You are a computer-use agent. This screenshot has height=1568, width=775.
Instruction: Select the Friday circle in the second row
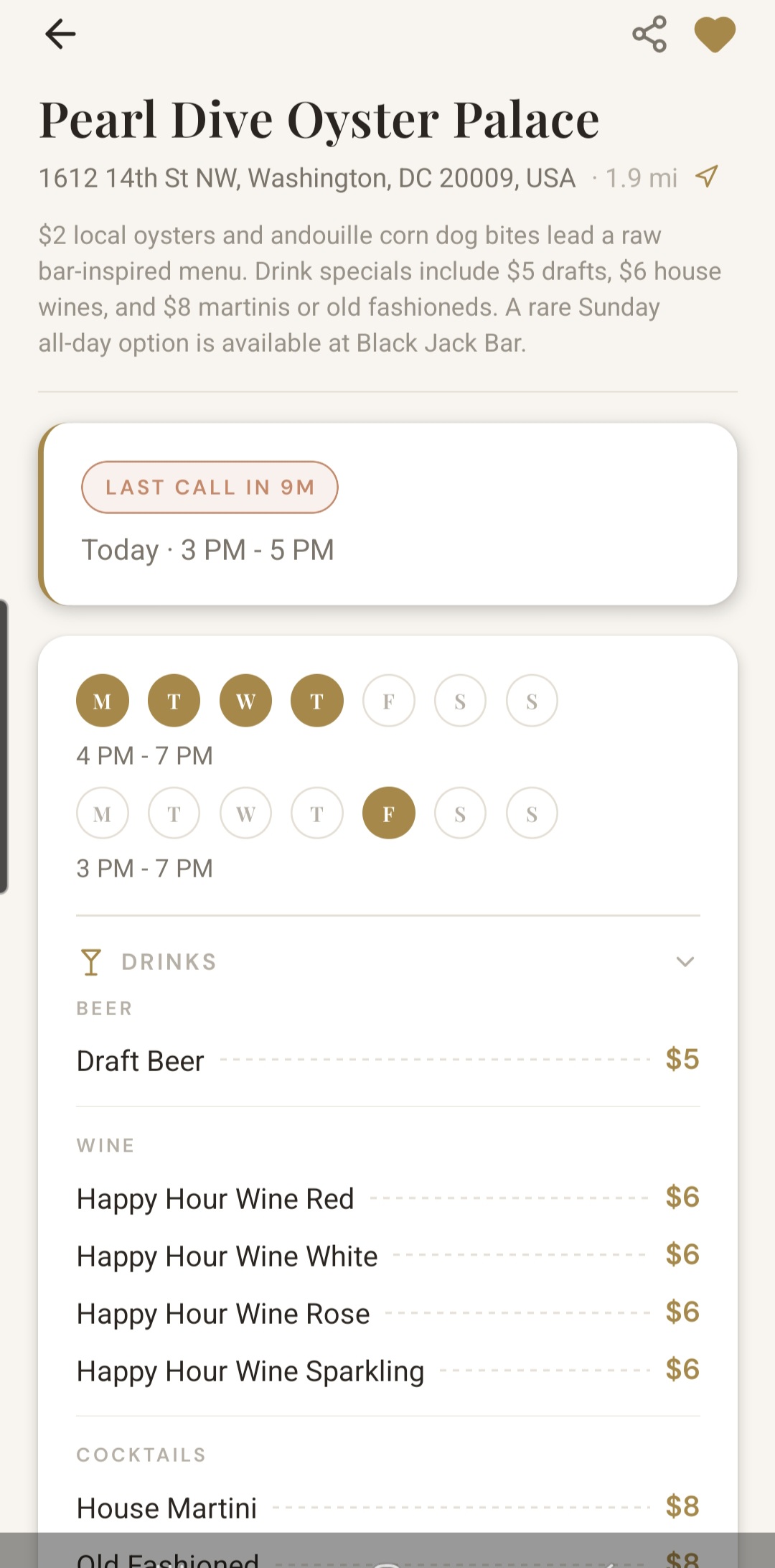pos(388,813)
